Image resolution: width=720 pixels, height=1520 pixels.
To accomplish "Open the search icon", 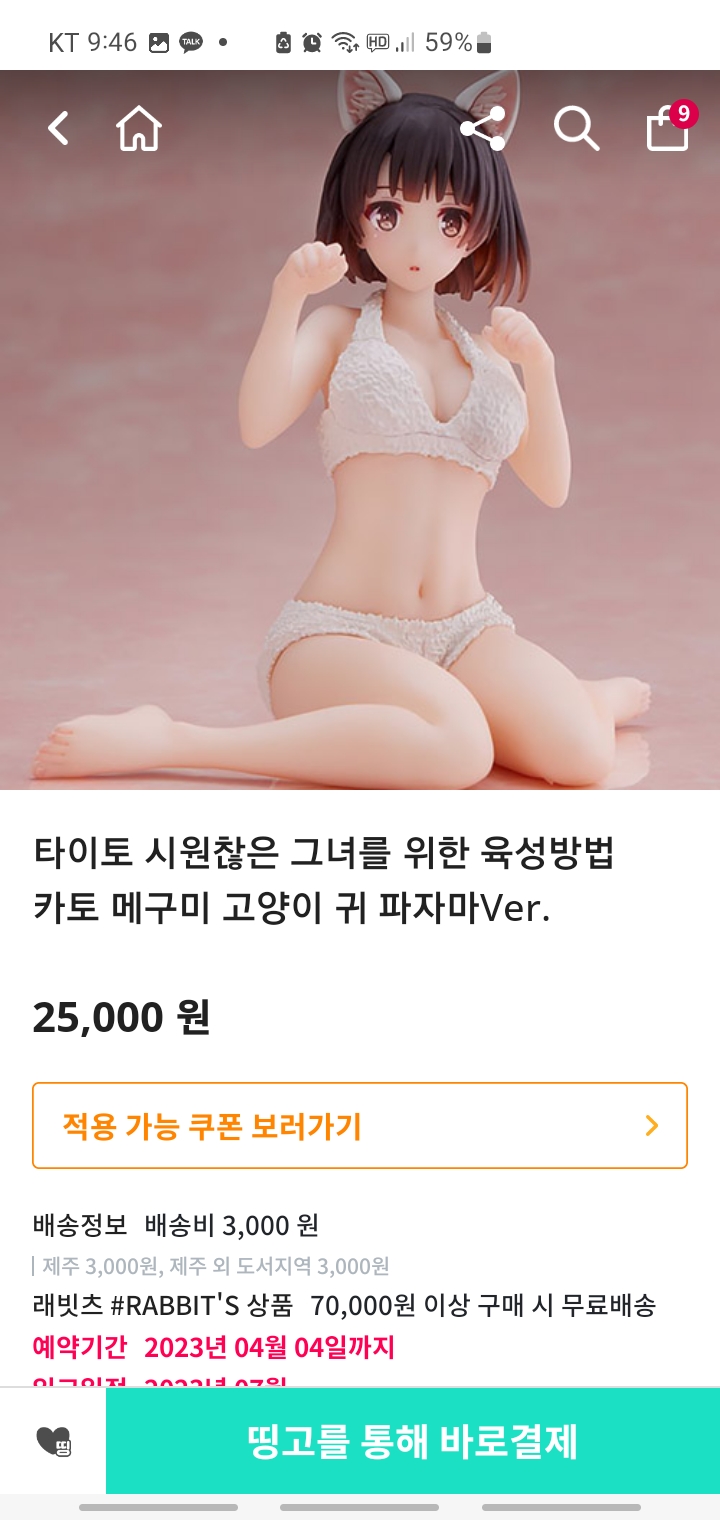I will tap(576, 129).
